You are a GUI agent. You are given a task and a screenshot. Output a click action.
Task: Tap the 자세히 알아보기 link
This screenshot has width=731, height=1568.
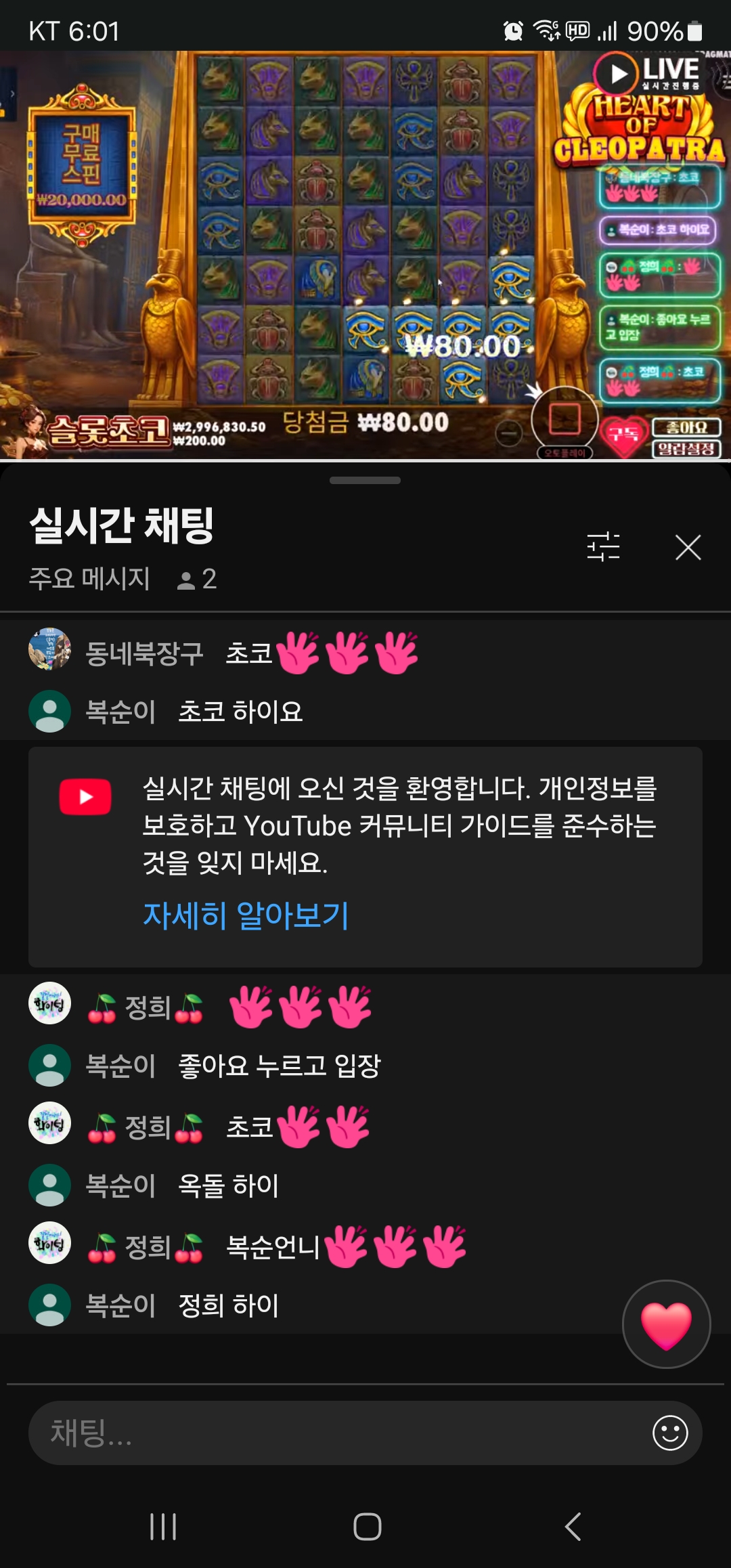(246, 915)
